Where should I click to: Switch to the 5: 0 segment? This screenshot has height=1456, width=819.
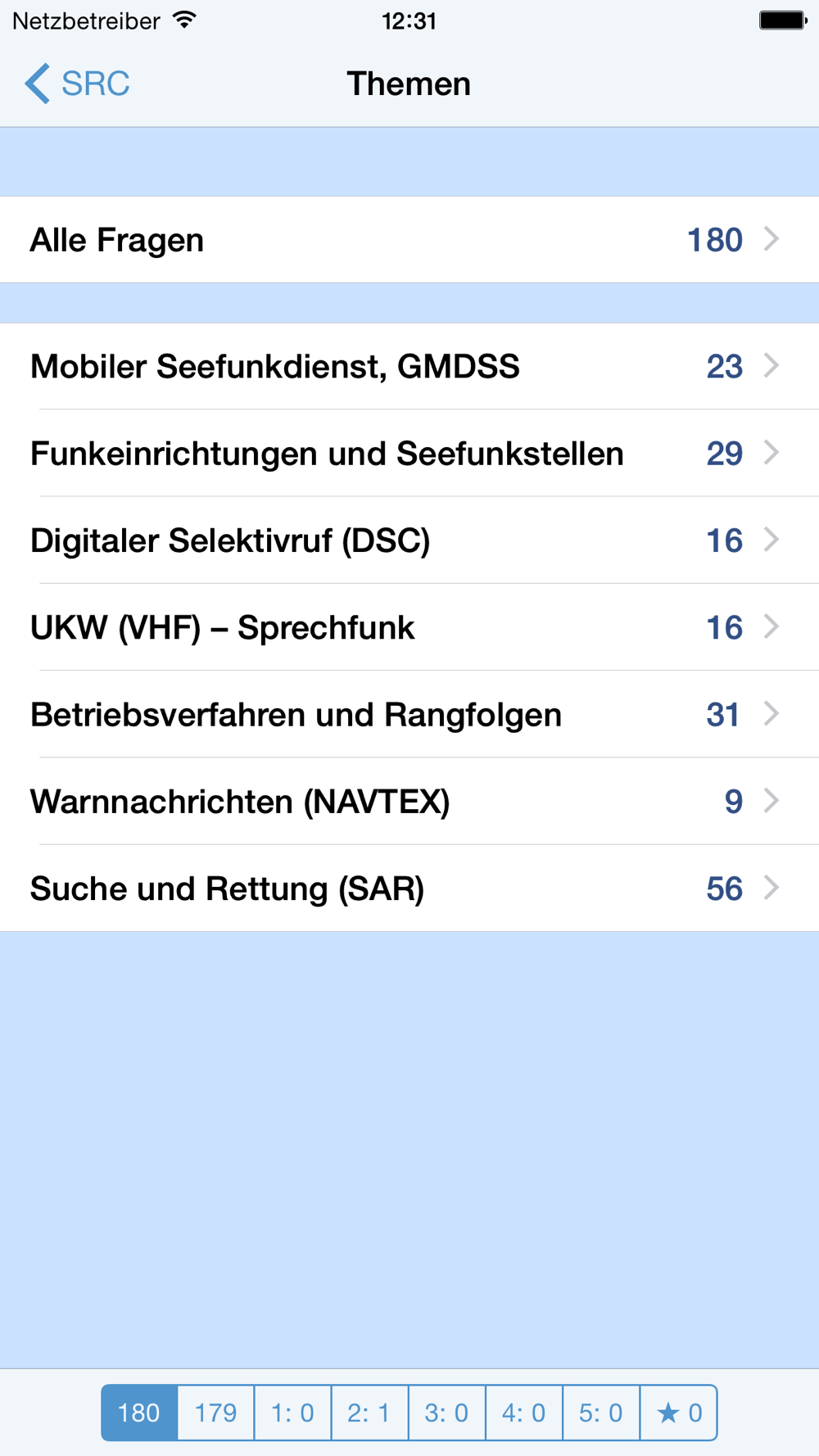pyautogui.click(x=601, y=1413)
